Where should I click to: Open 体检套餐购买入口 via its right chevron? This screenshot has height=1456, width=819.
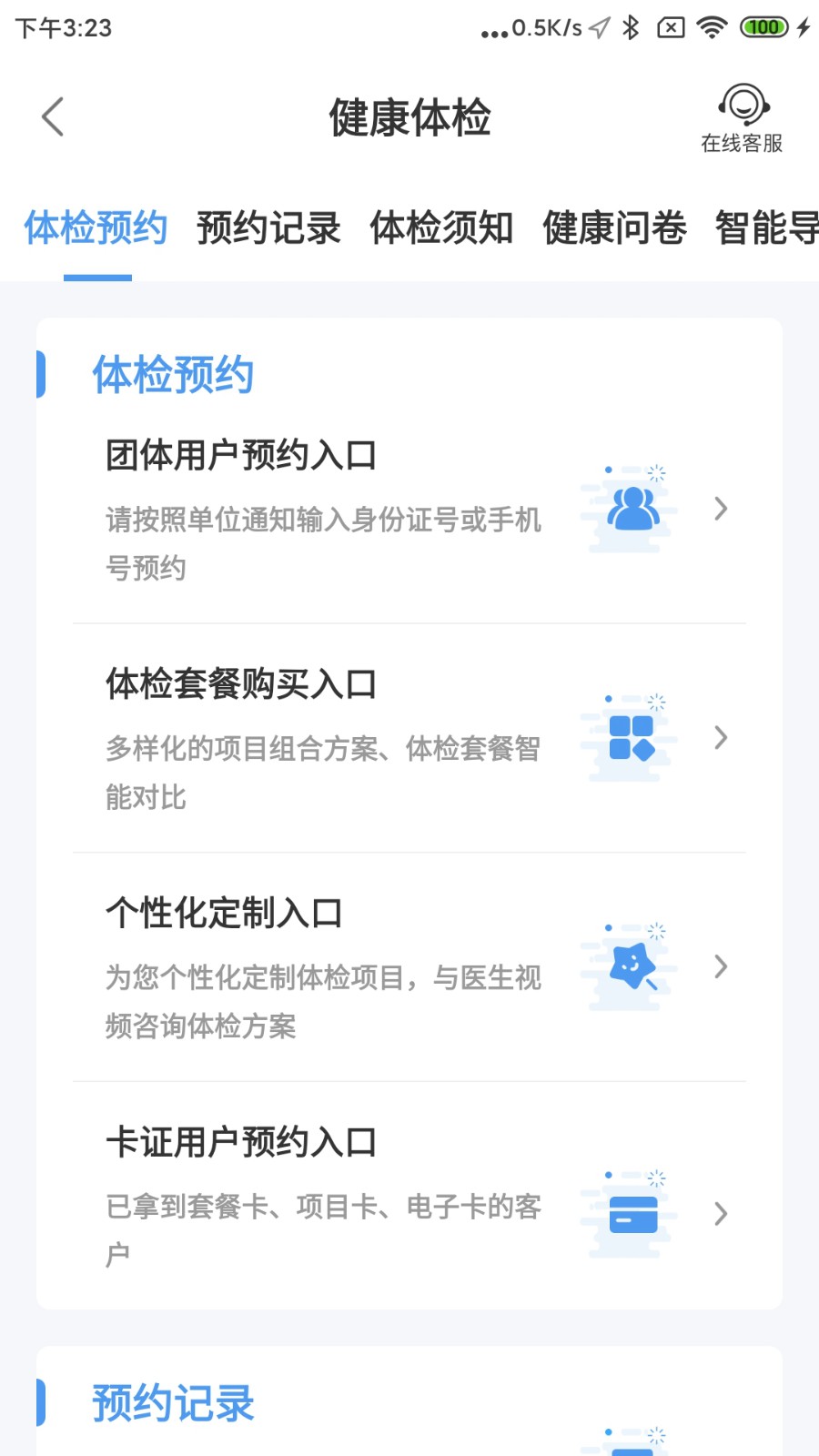click(722, 737)
